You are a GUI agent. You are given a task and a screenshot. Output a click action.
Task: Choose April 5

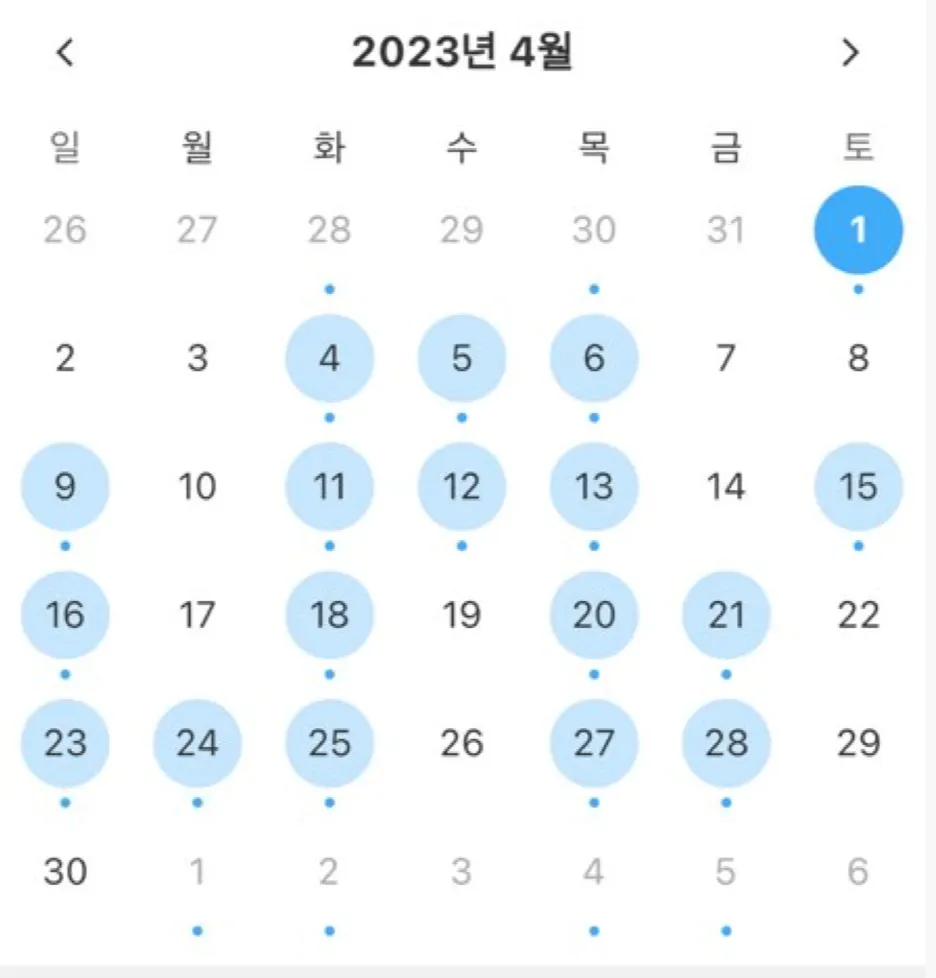pyautogui.click(x=461, y=358)
